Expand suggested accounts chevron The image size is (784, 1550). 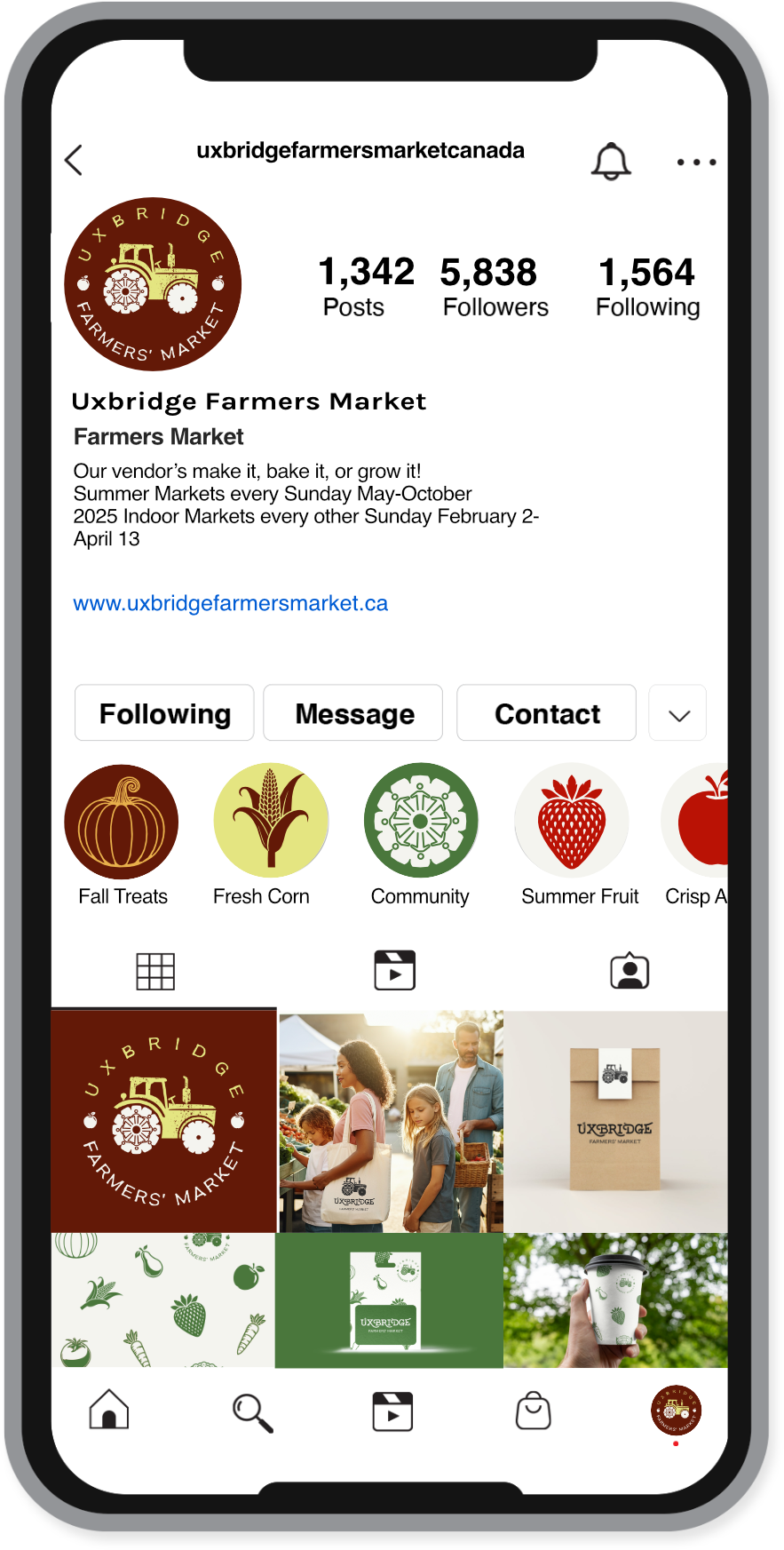click(678, 714)
